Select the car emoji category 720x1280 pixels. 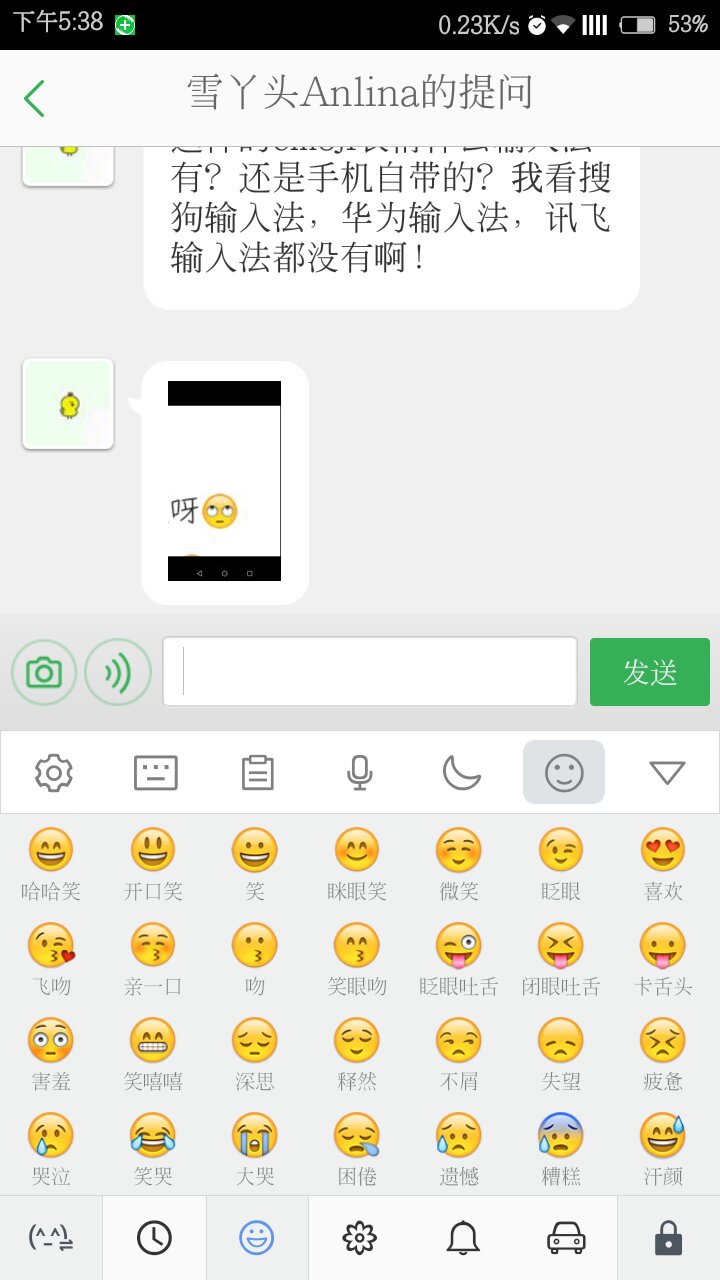tap(565, 1237)
